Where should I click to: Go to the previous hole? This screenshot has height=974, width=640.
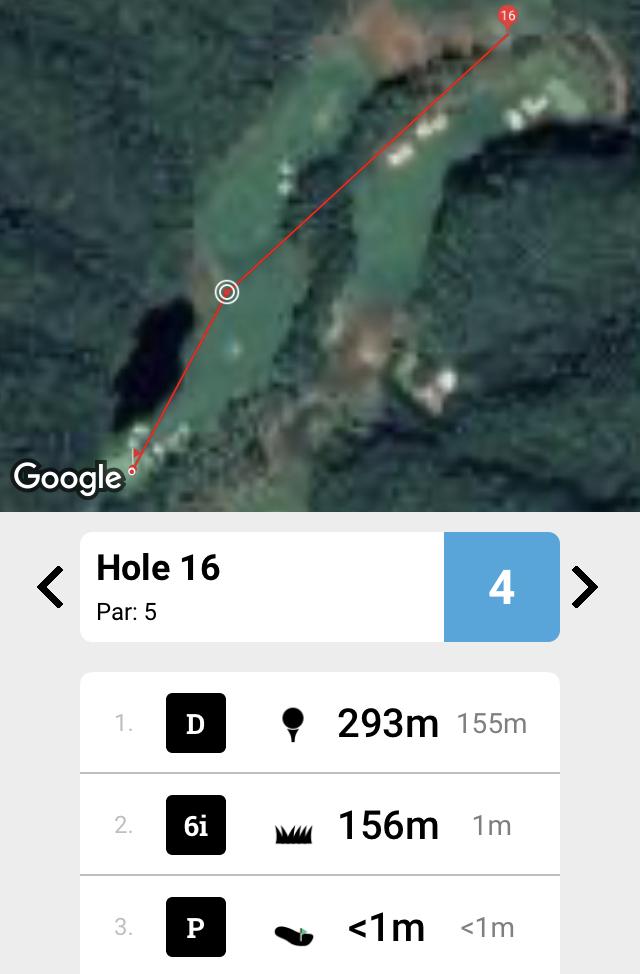coord(50,587)
